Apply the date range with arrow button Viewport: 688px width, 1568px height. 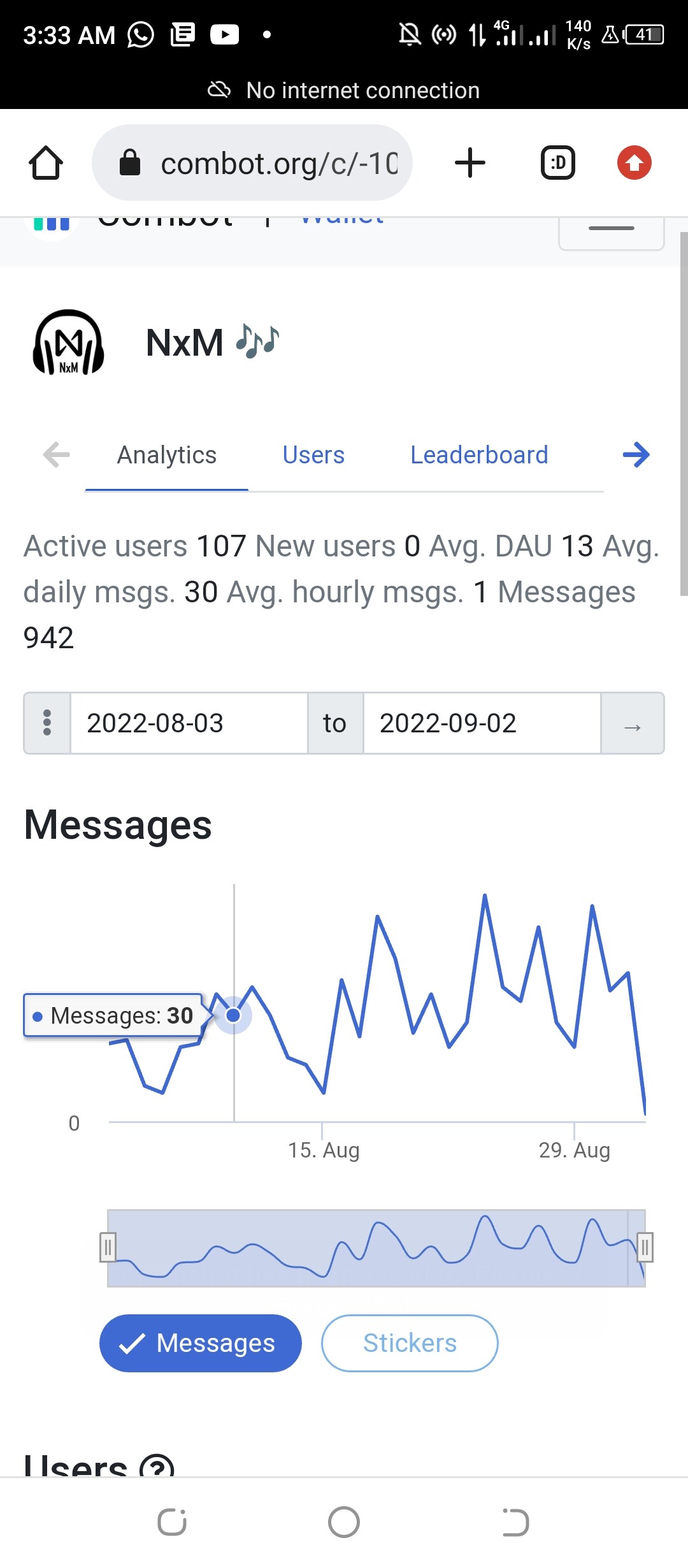(632, 723)
